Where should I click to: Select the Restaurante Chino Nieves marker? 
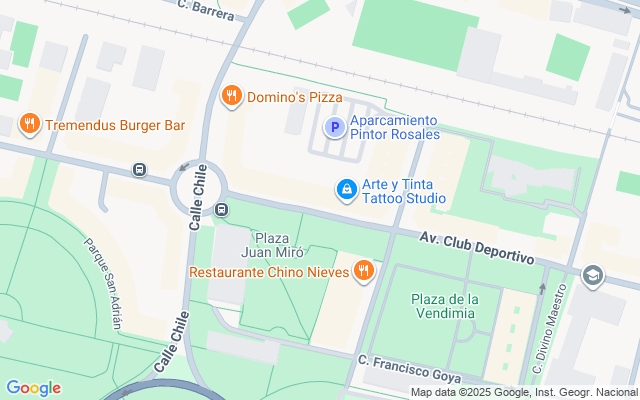click(x=363, y=270)
